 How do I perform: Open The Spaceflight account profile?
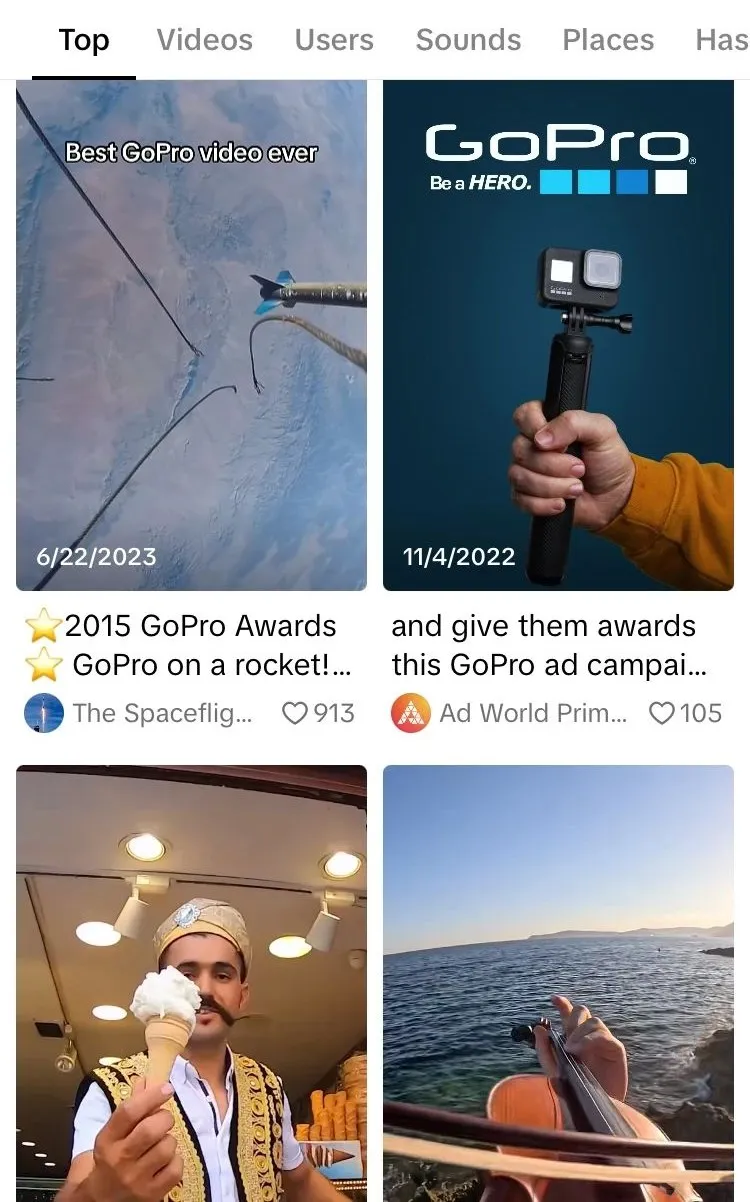point(138,713)
